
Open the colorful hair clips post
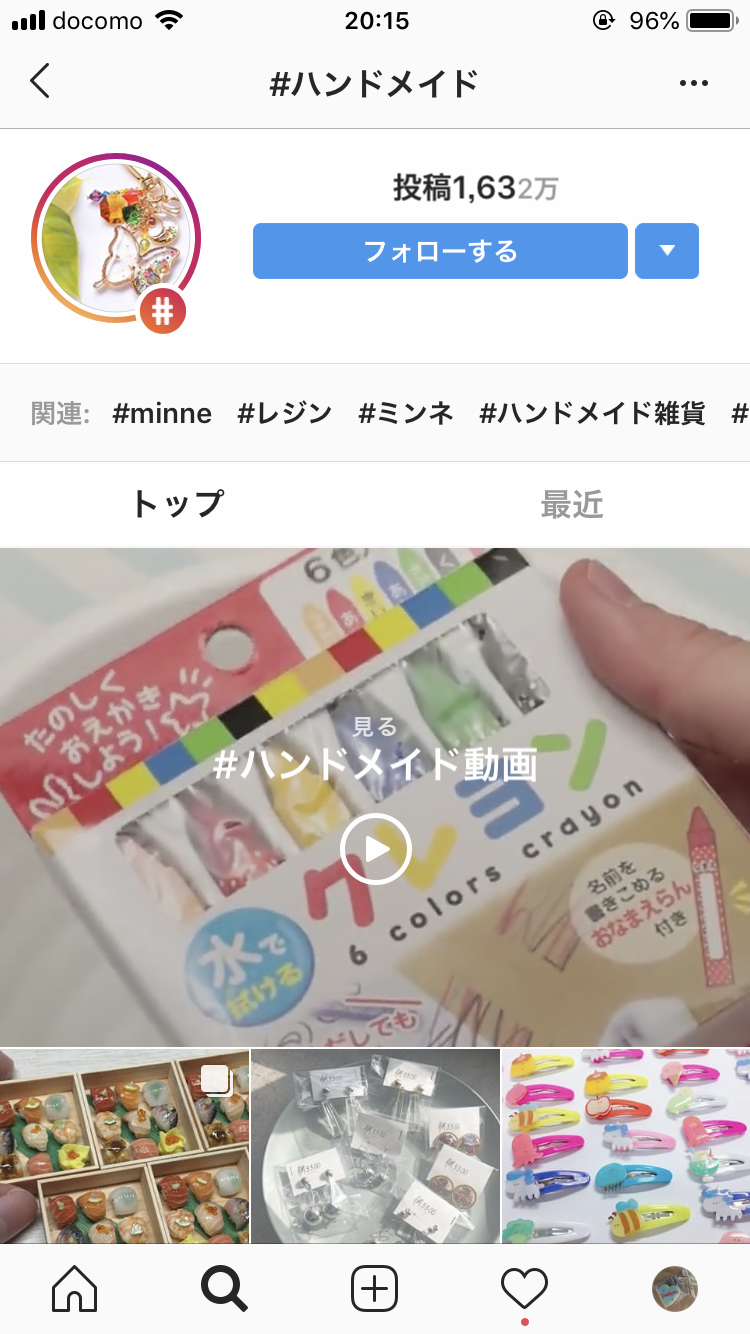pos(626,1145)
